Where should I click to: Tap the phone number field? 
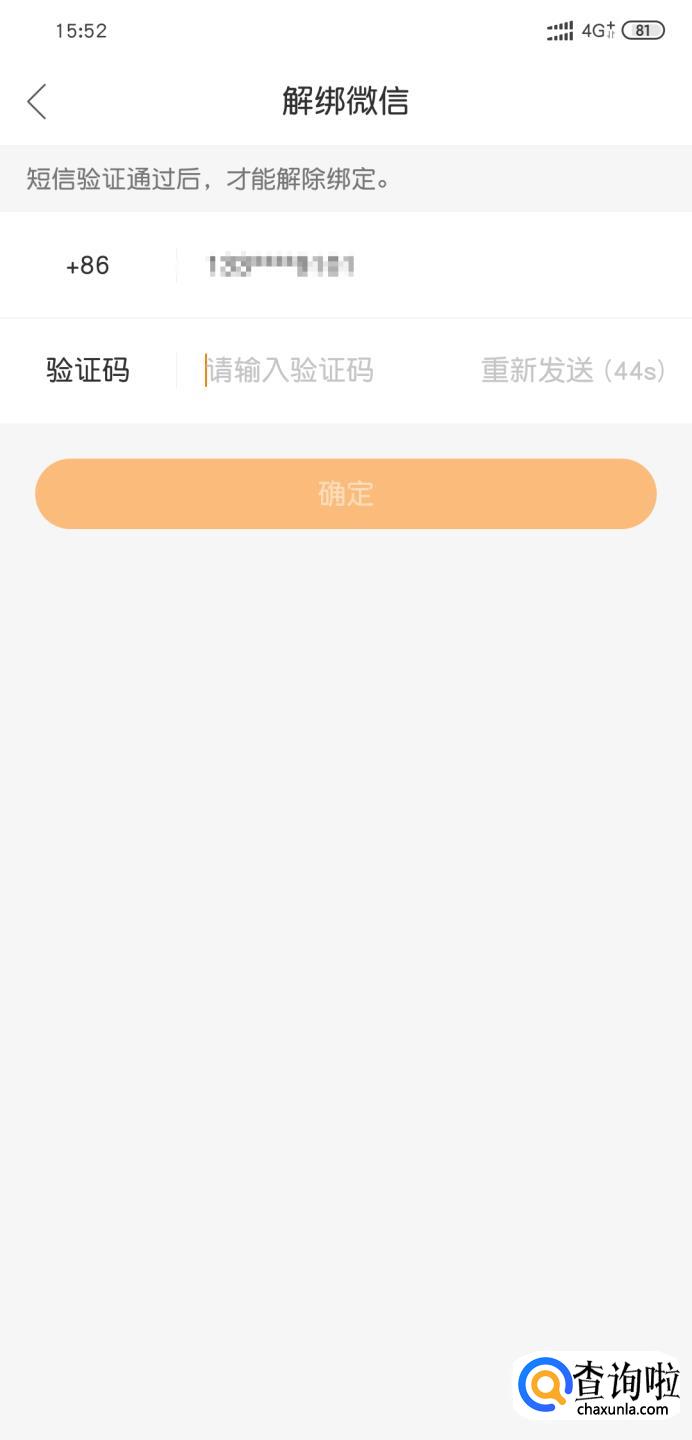400,266
